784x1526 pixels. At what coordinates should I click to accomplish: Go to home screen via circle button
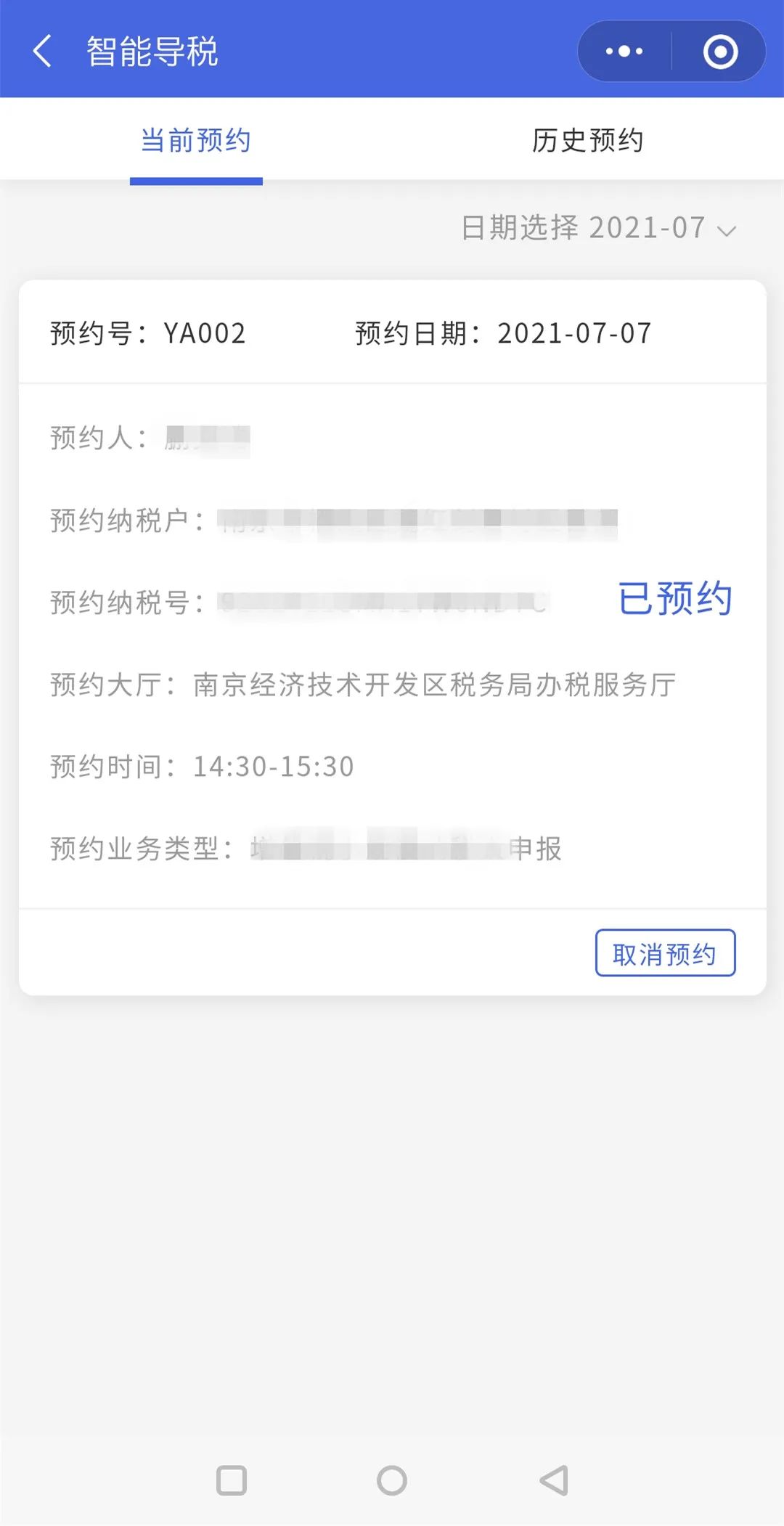pyautogui.click(x=392, y=1480)
